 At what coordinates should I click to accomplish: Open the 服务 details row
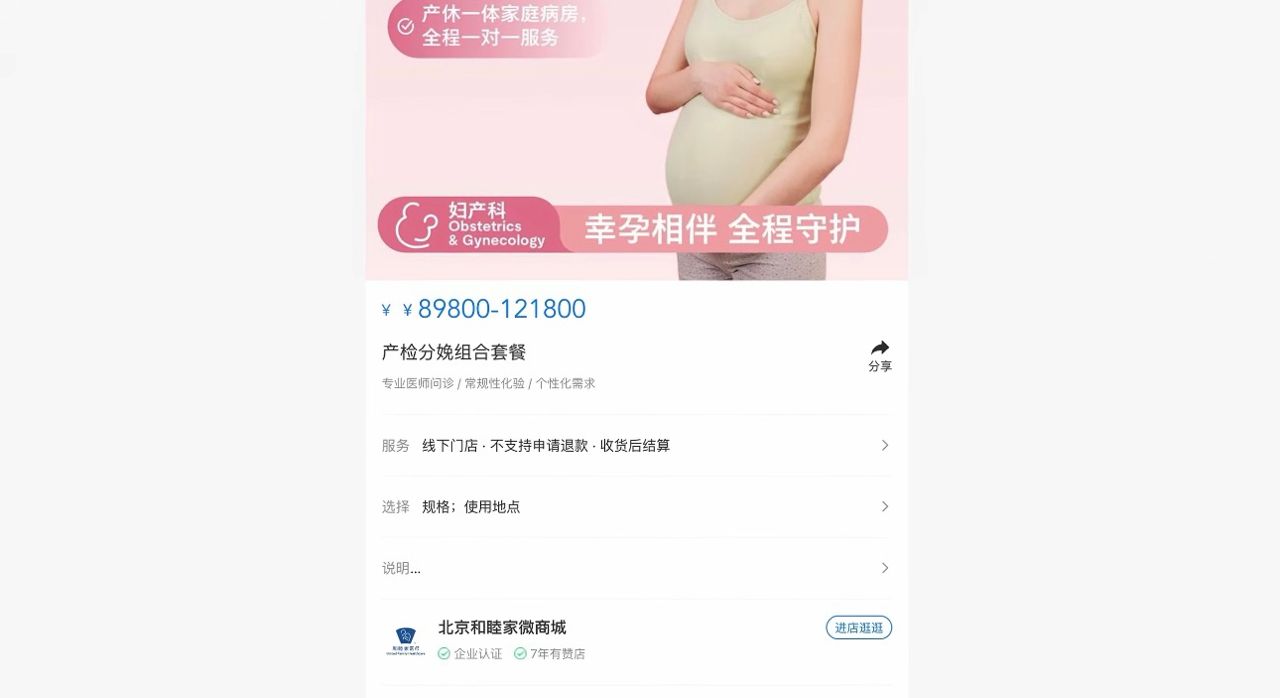coord(636,446)
